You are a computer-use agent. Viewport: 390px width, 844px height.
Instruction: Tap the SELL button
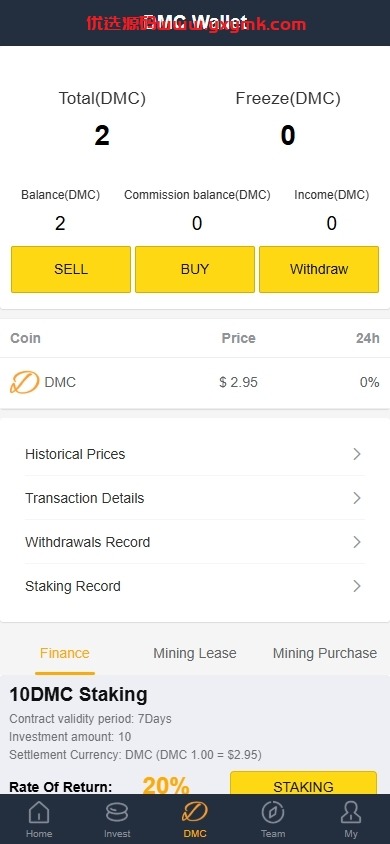(71, 269)
